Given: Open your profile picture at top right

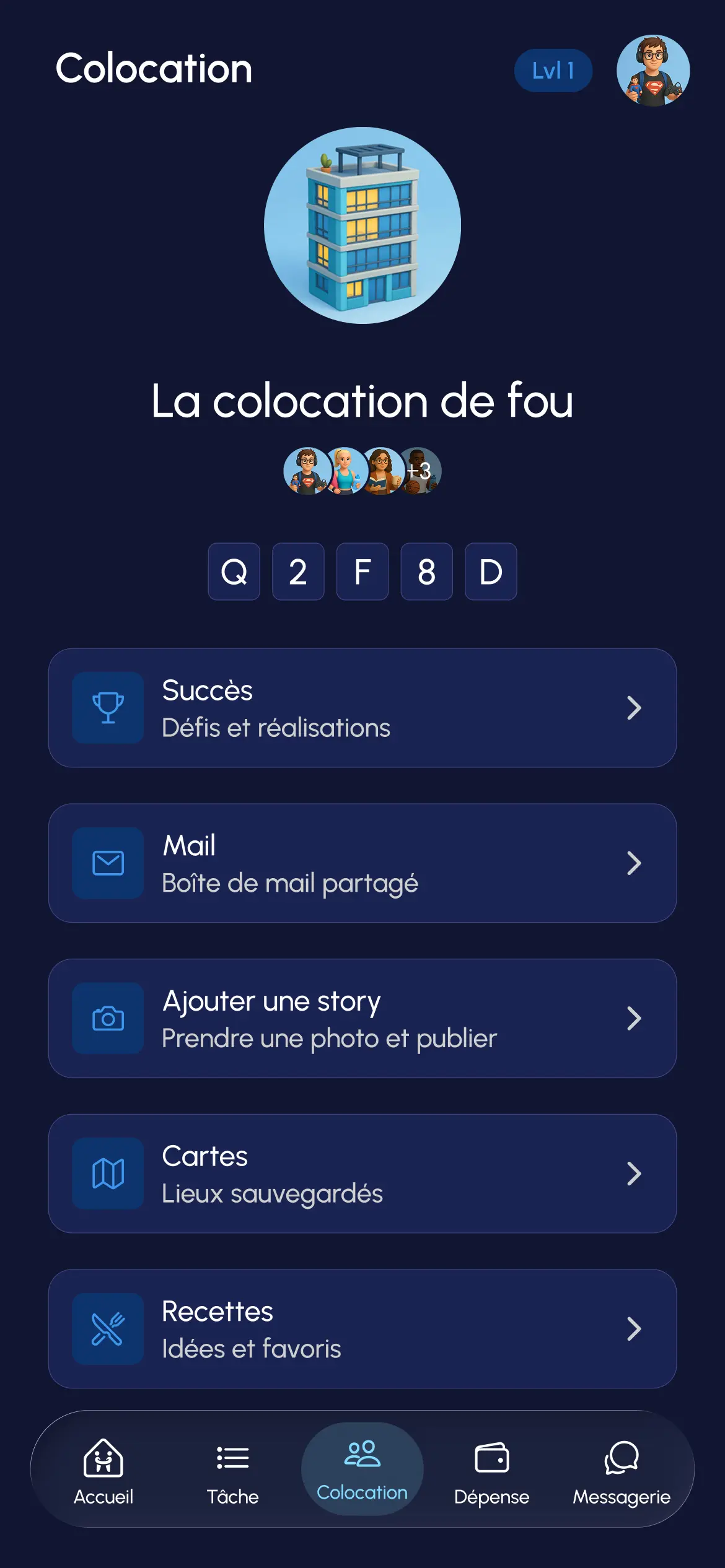Looking at the screenshot, I should (652, 71).
